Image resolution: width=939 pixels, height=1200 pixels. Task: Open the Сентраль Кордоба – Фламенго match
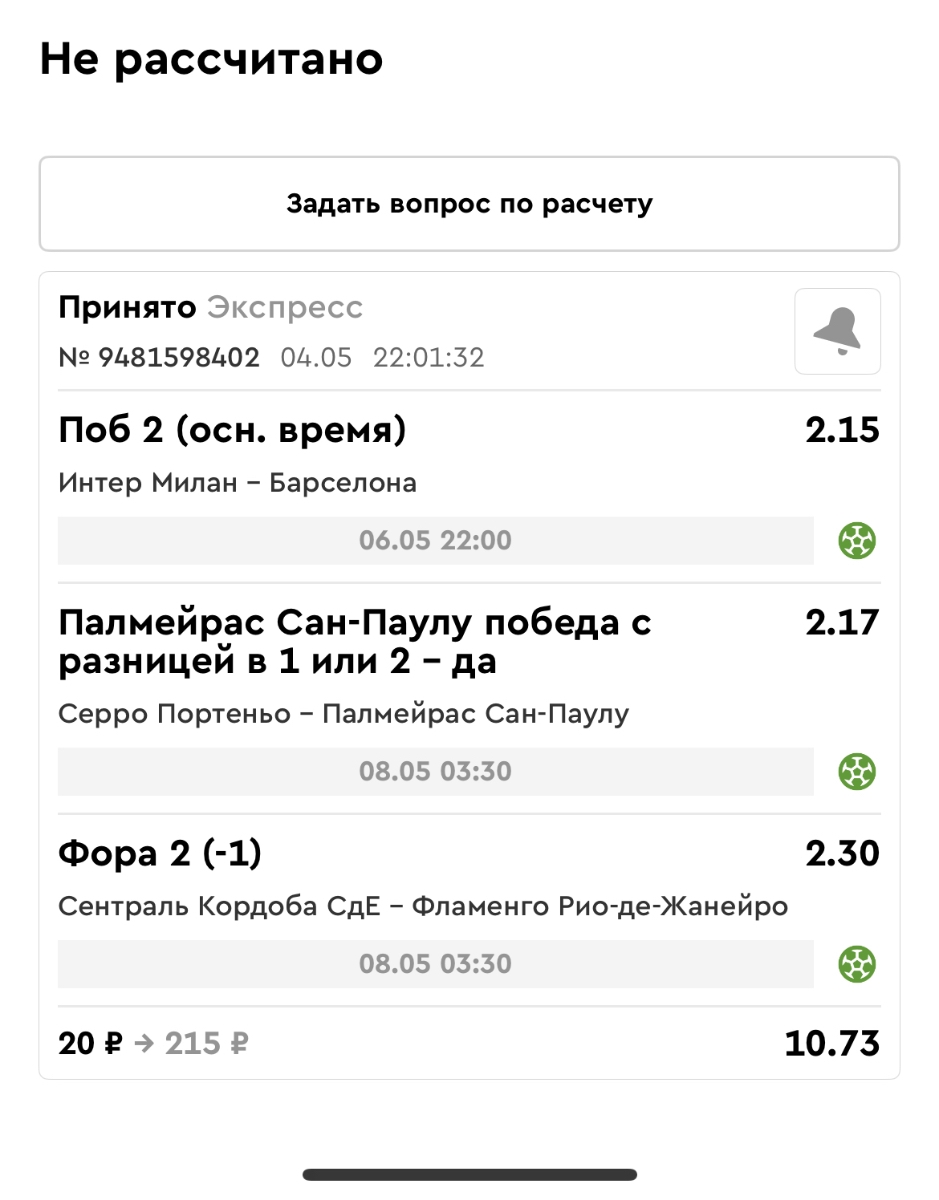pos(422,906)
